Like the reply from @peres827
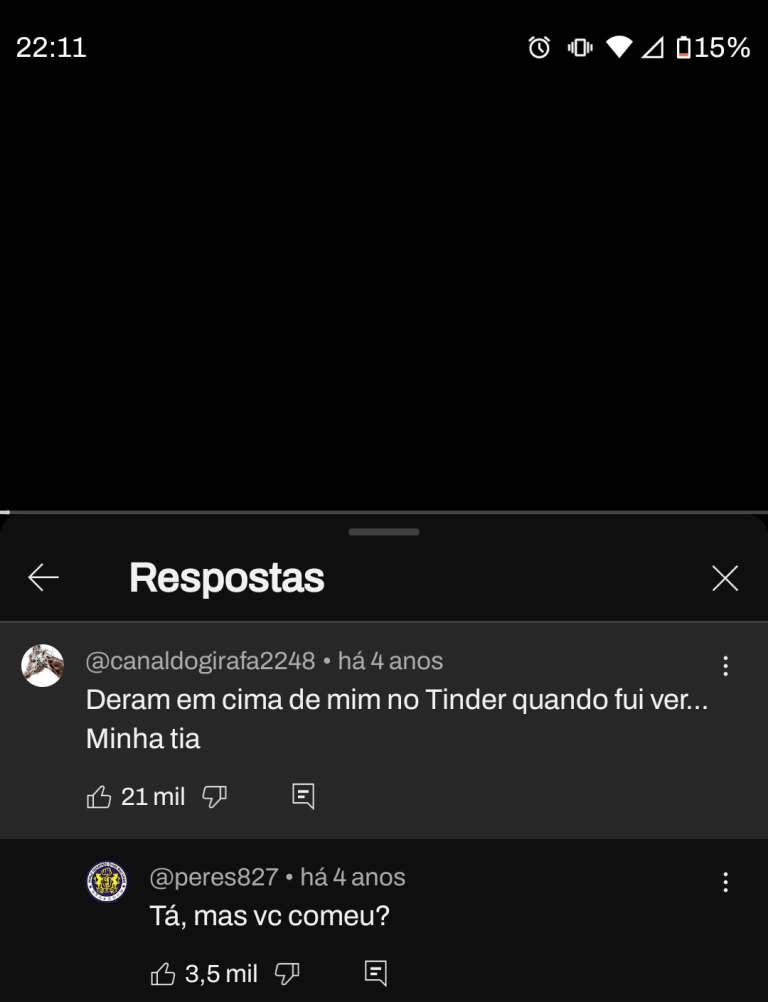This screenshot has height=1002, width=768. pos(163,974)
